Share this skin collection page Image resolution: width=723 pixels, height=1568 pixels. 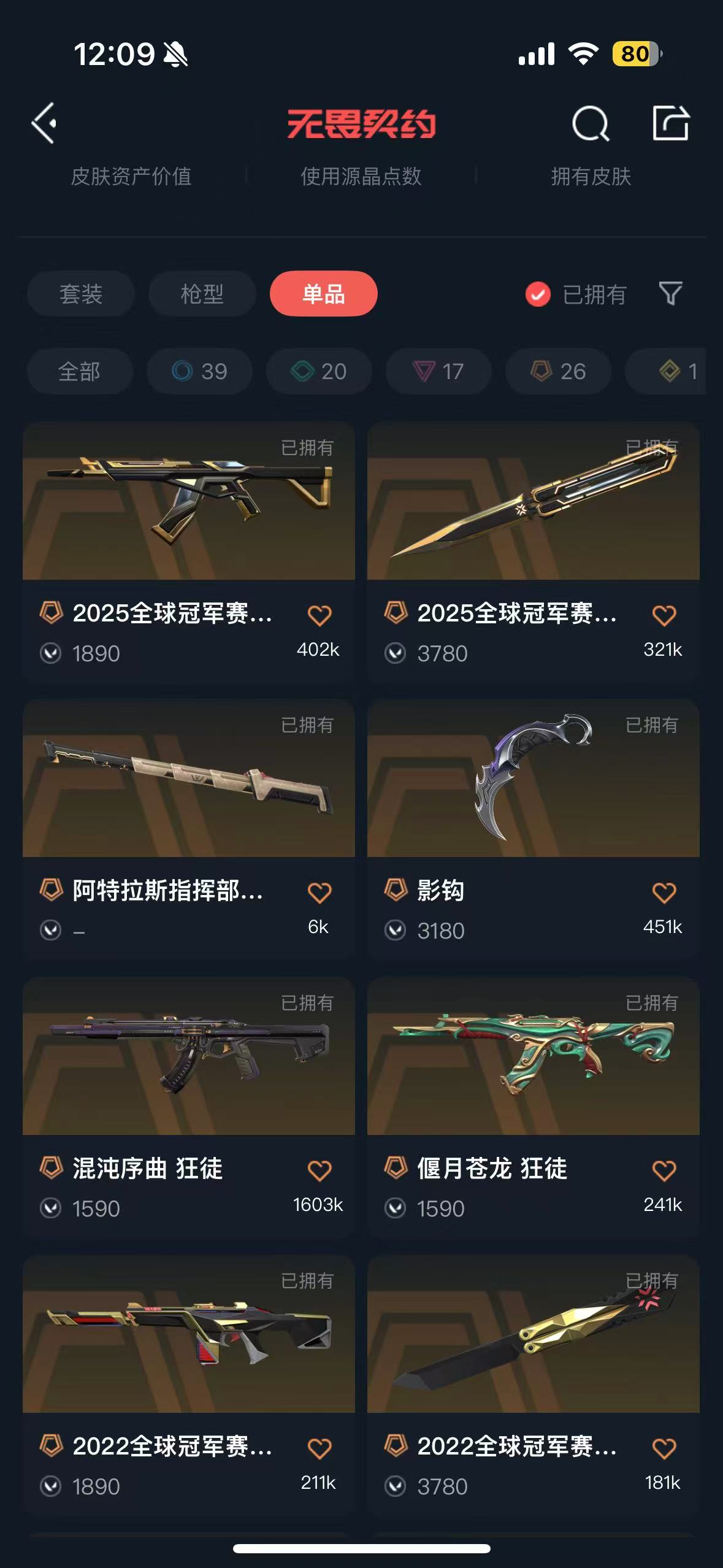(670, 123)
